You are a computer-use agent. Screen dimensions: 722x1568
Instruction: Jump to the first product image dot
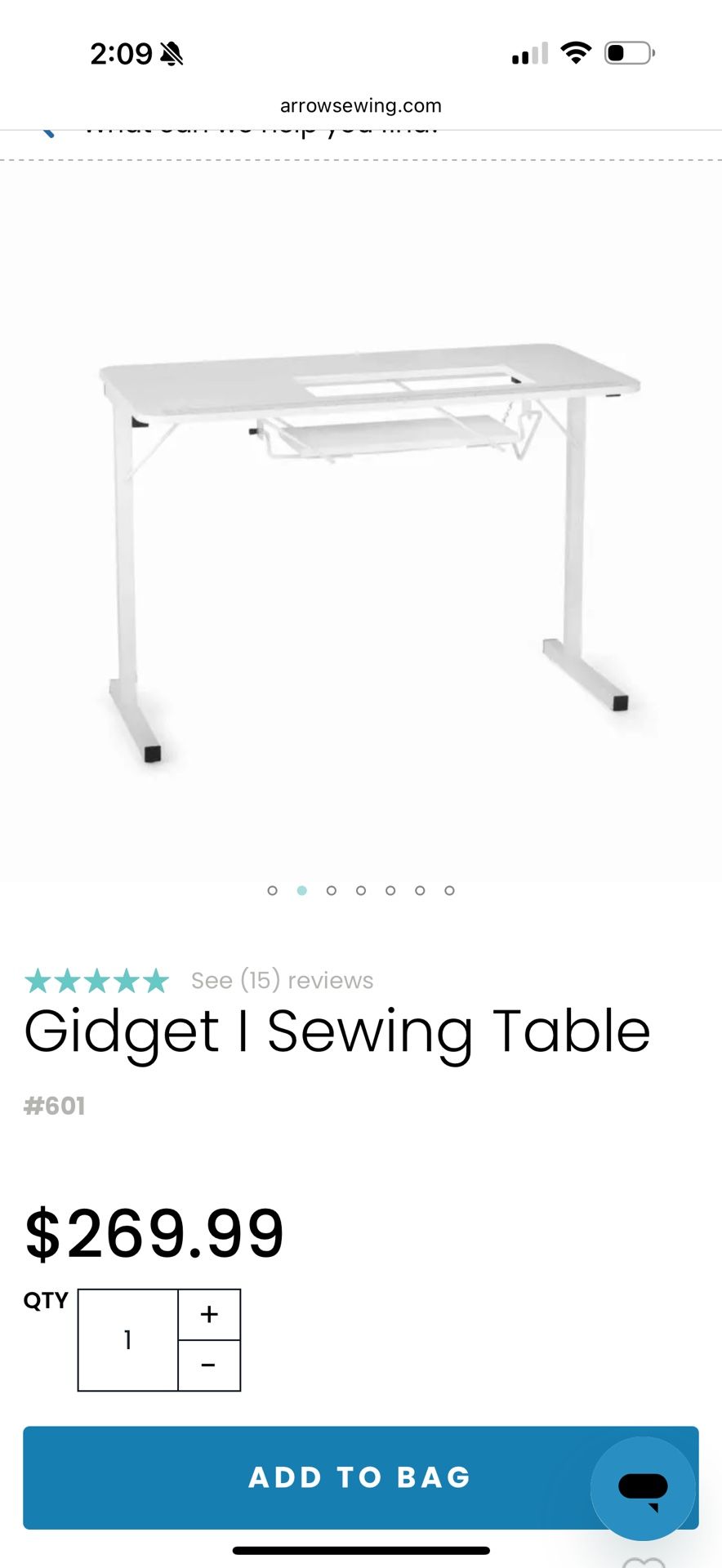click(x=273, y=890)
